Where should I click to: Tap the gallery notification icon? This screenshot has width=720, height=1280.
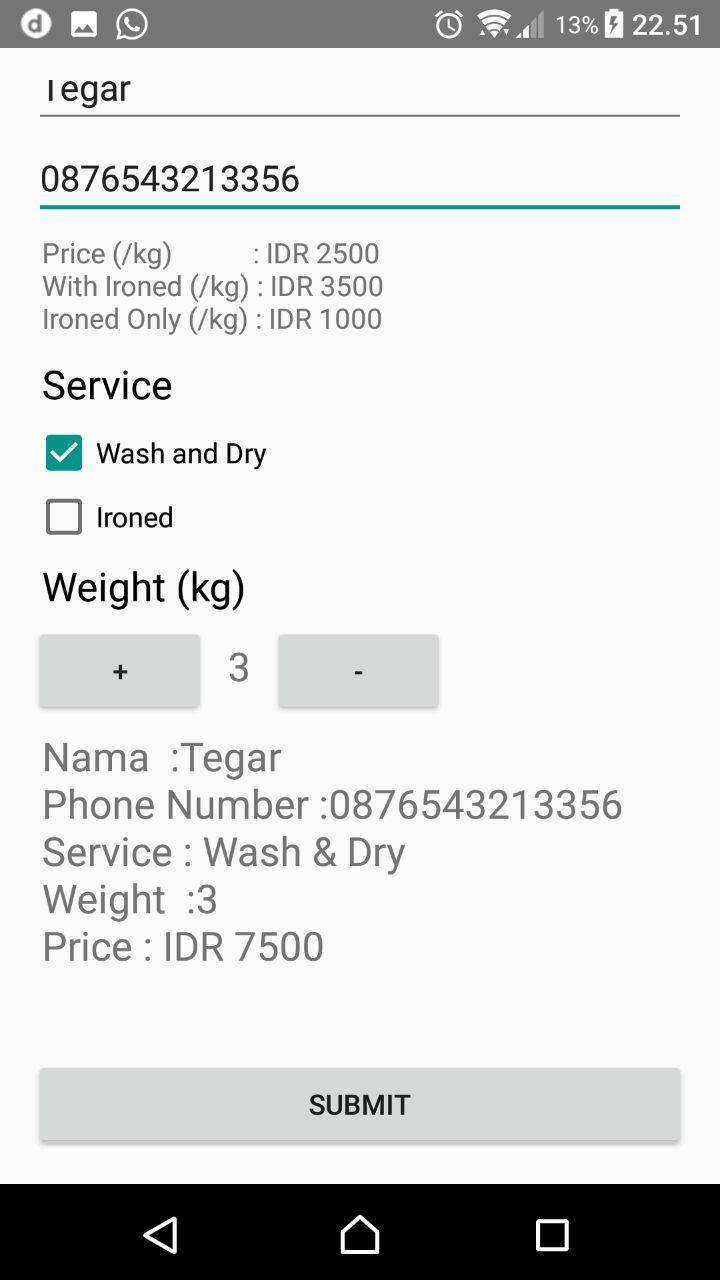[x=83, y=23]
